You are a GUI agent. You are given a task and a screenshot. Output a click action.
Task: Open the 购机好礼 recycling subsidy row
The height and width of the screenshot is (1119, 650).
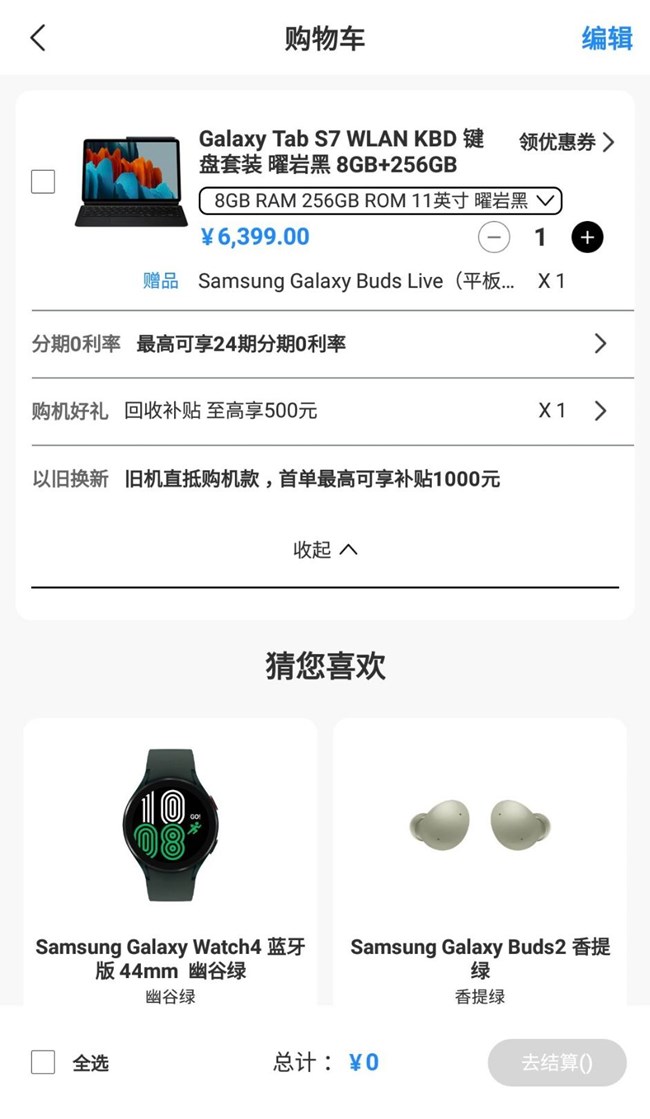coord(325,411)
